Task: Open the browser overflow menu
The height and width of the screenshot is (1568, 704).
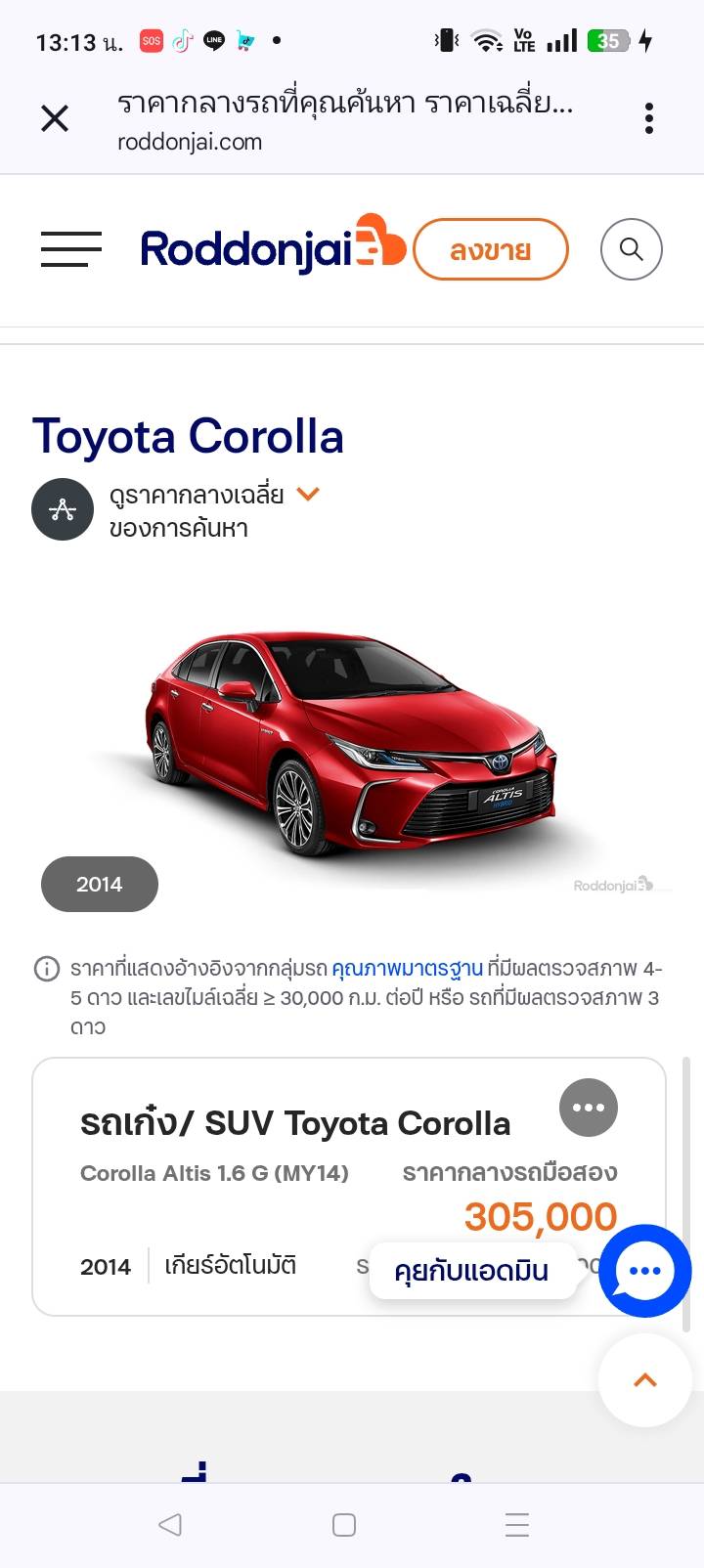Action: click(649, 119)
